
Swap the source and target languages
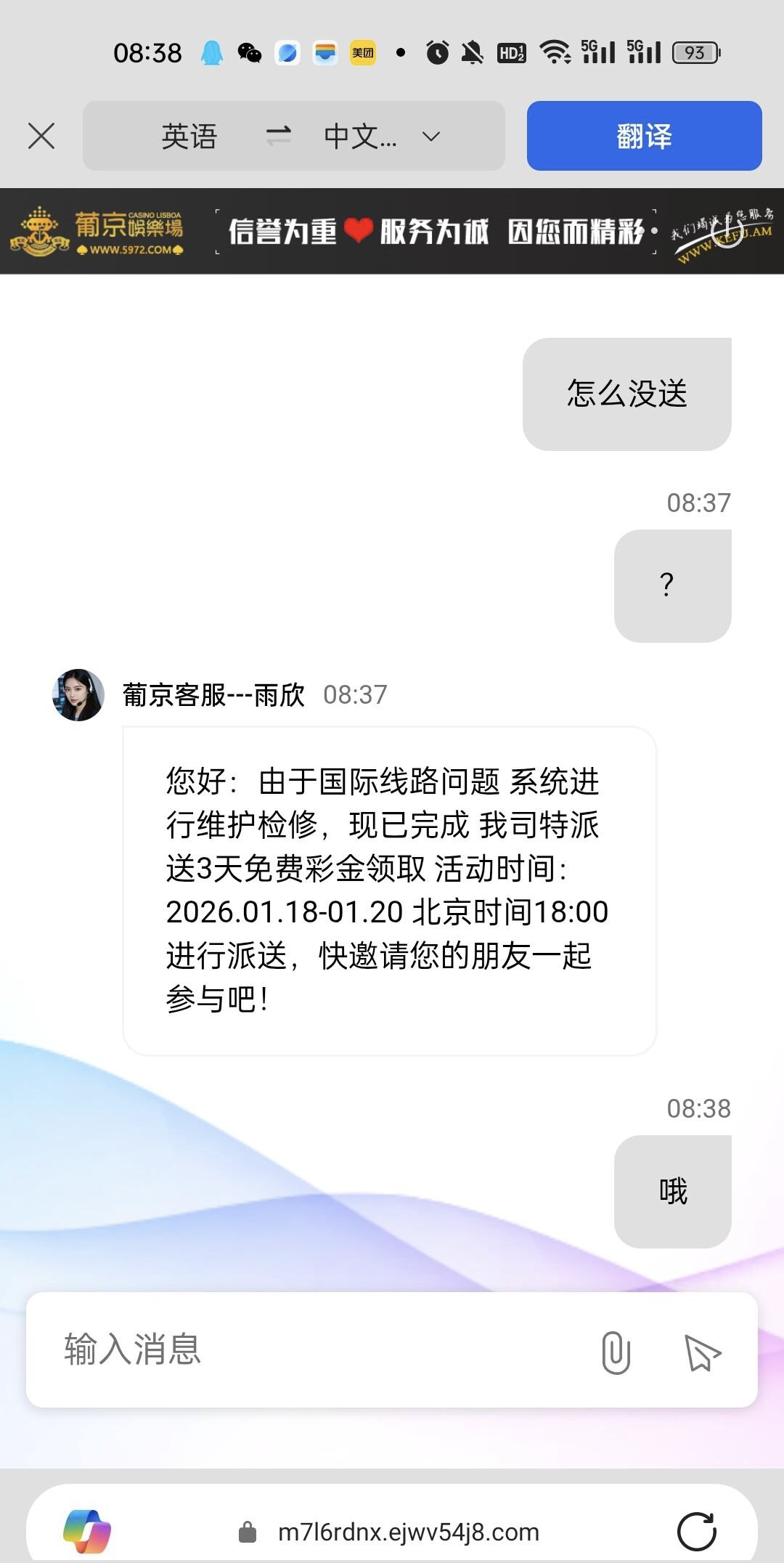click(x=278, y=136)
